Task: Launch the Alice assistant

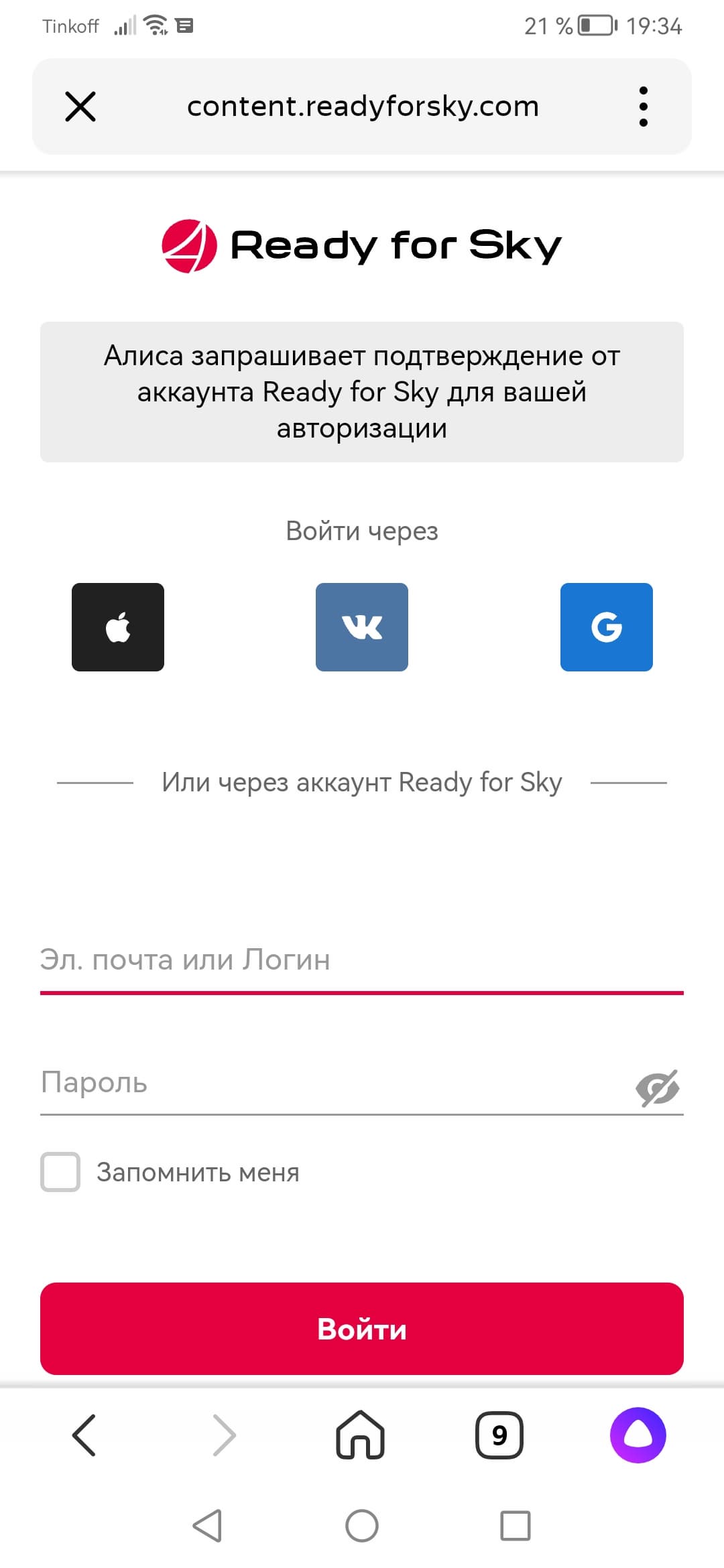Action: pos(638,1435)
